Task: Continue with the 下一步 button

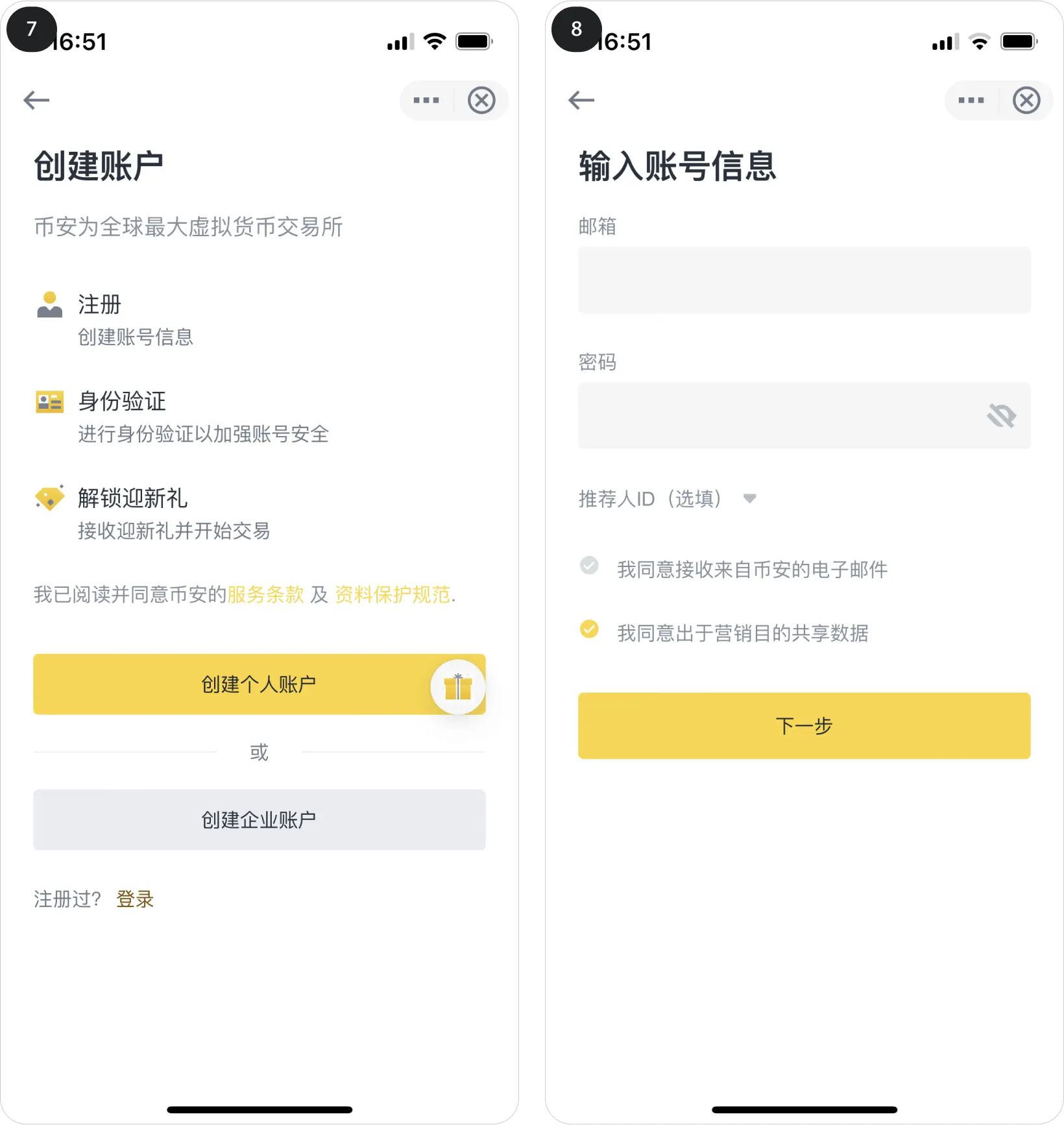Action: point(804,726)
